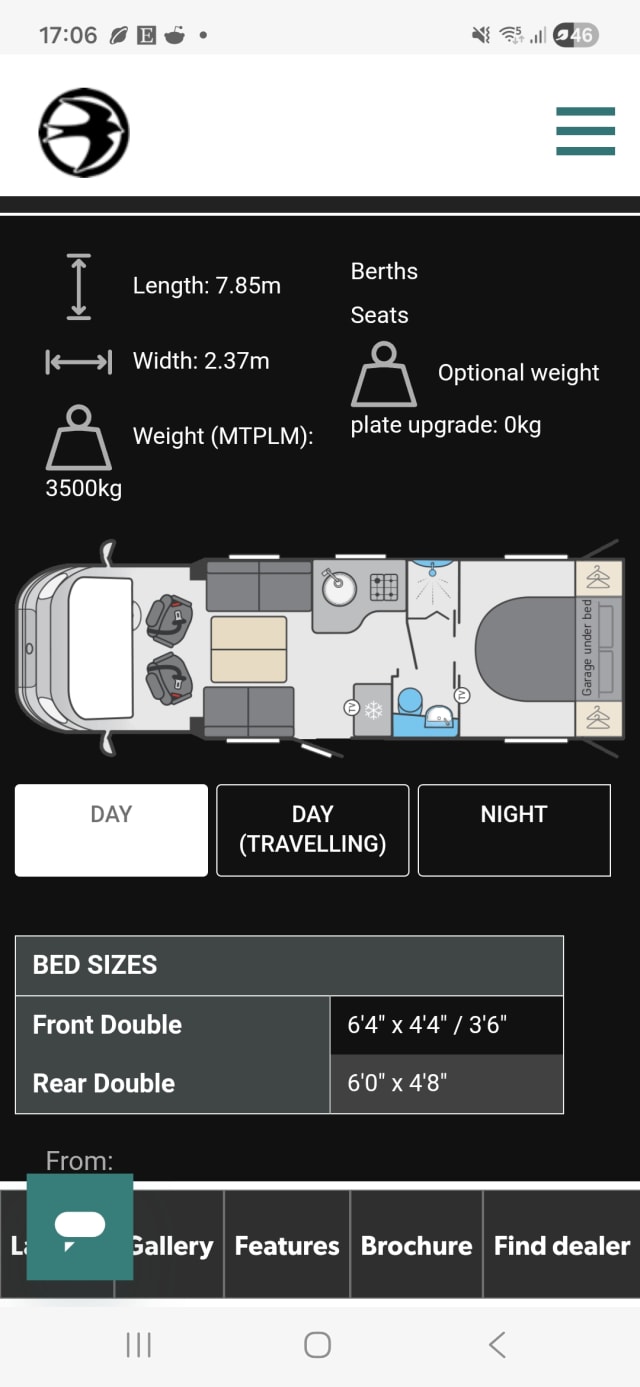Go to the phone home screen
Screen dimensions: 640x1387
(x=317, y=1345)
